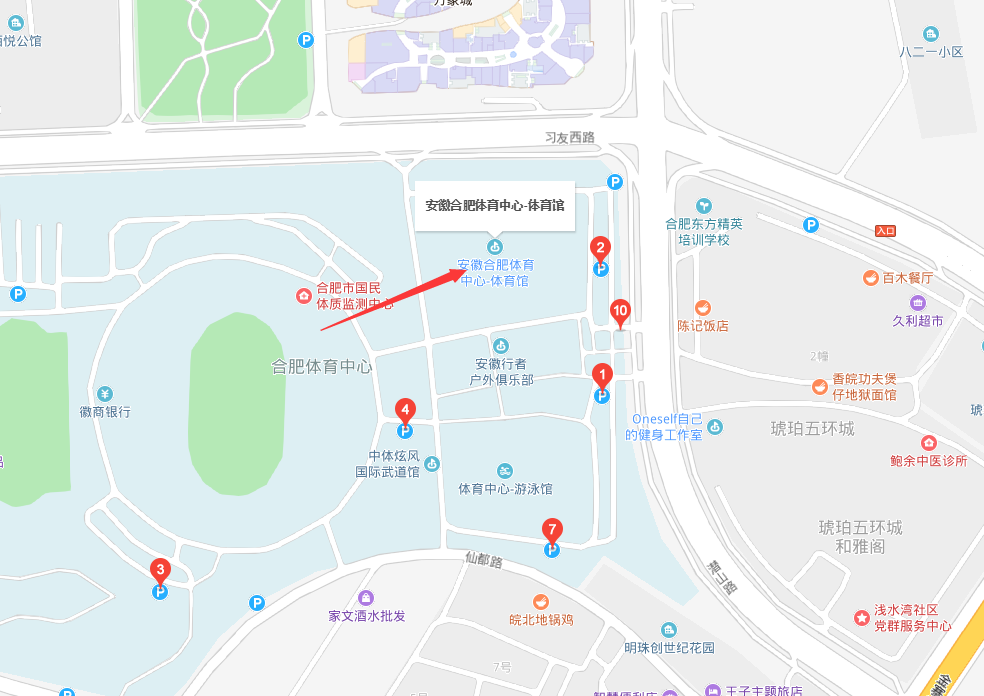Open 安徽合肥体育中心-体育馆 place pin

click(494, 247)
